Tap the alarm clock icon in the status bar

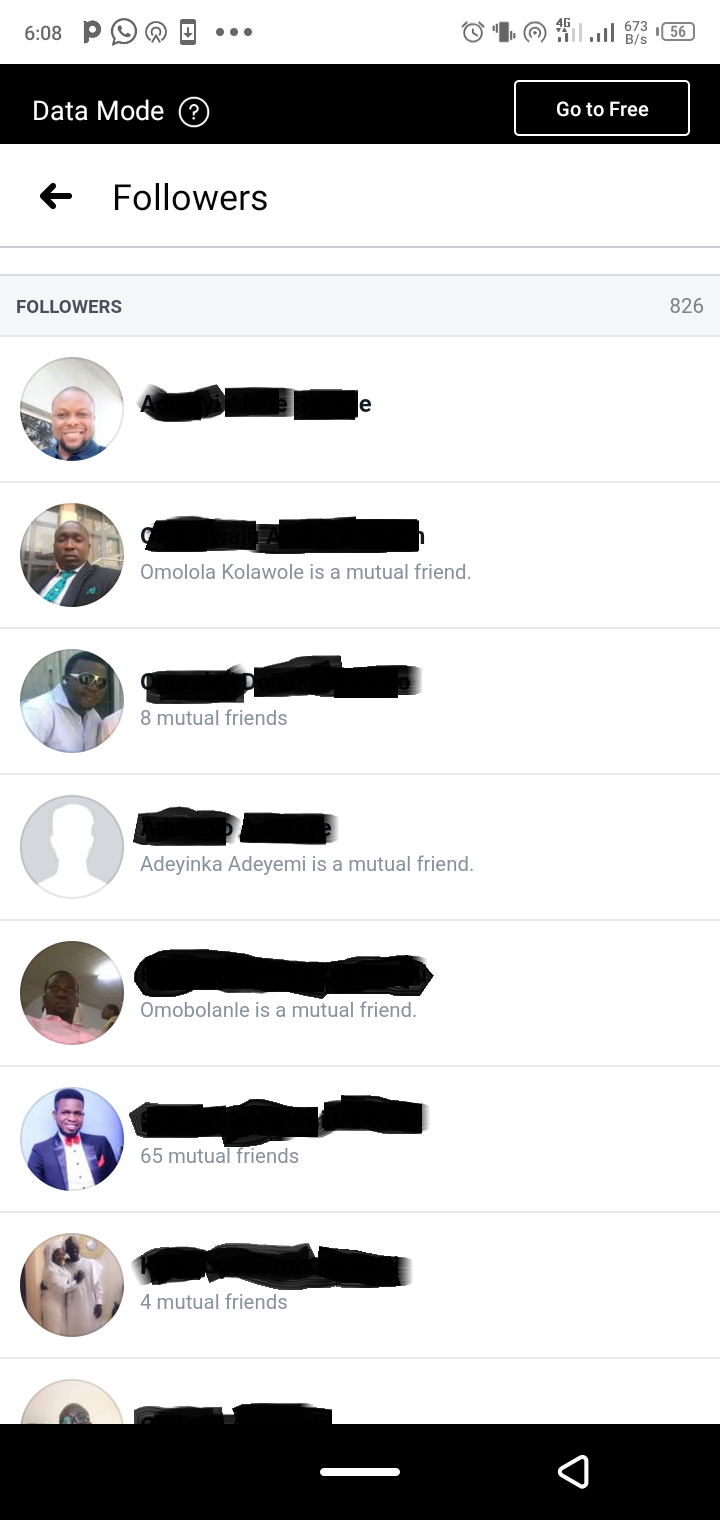(x=472, y=31)
